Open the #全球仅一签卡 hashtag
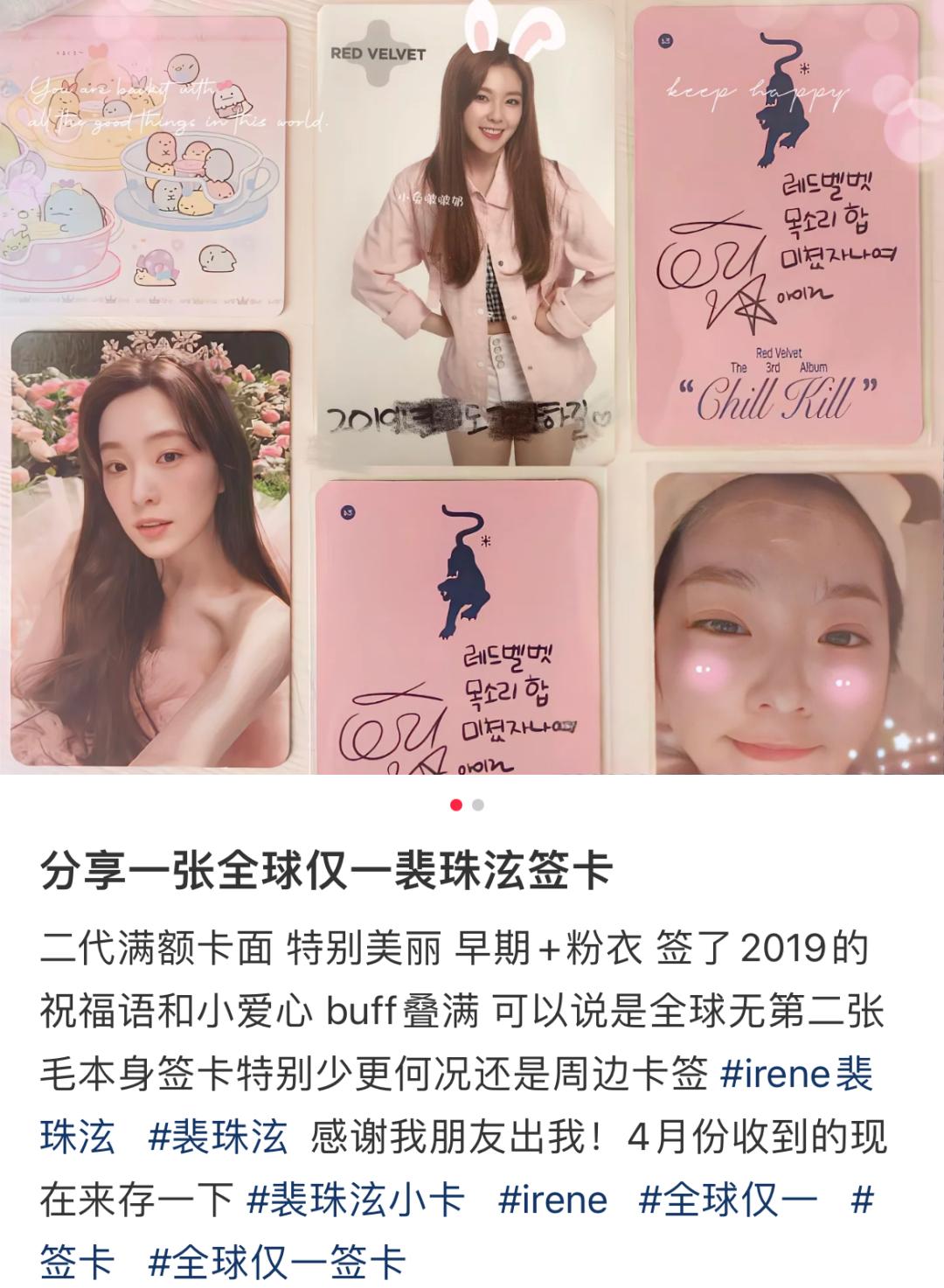Viewport: 944px width, 1288px height. click(276, 1263)
